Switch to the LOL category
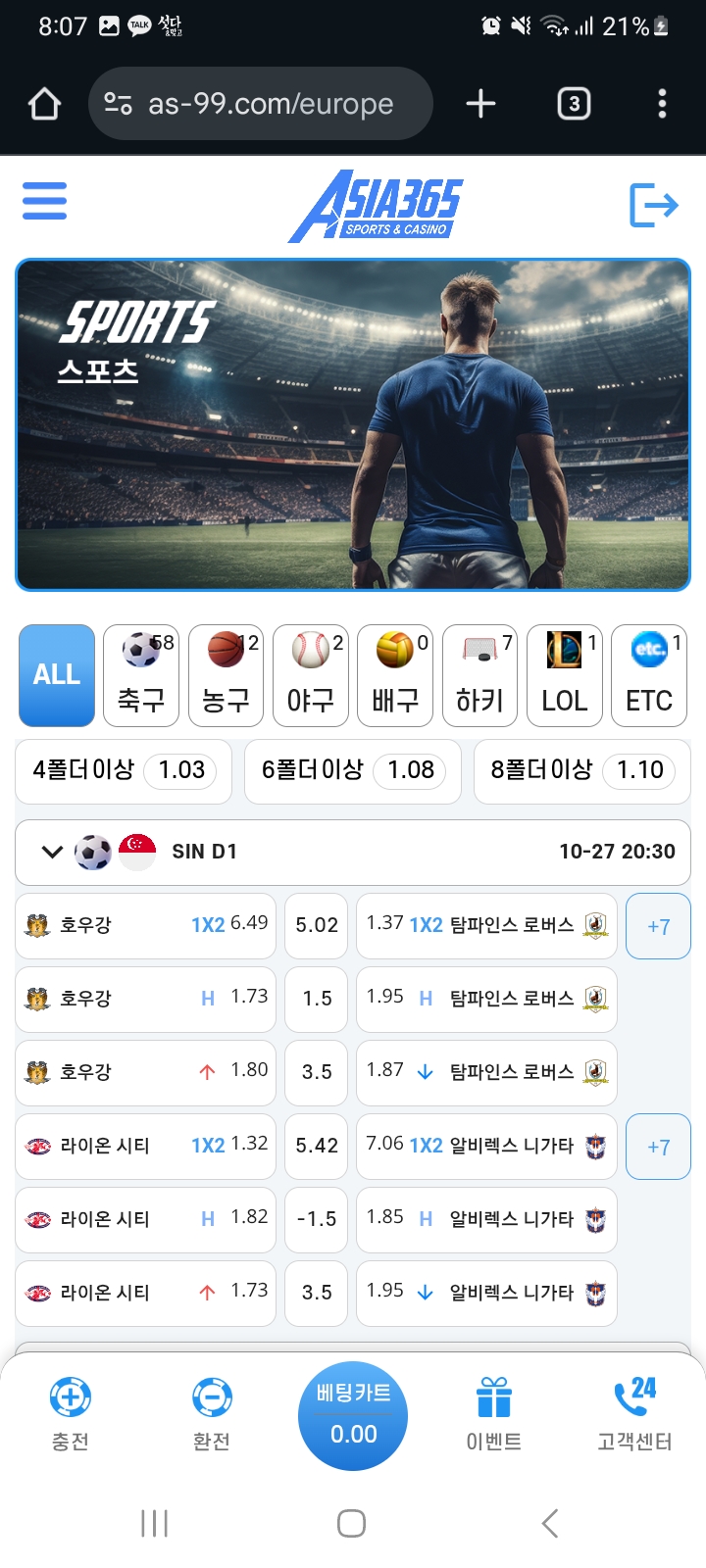 click(565, 675)
